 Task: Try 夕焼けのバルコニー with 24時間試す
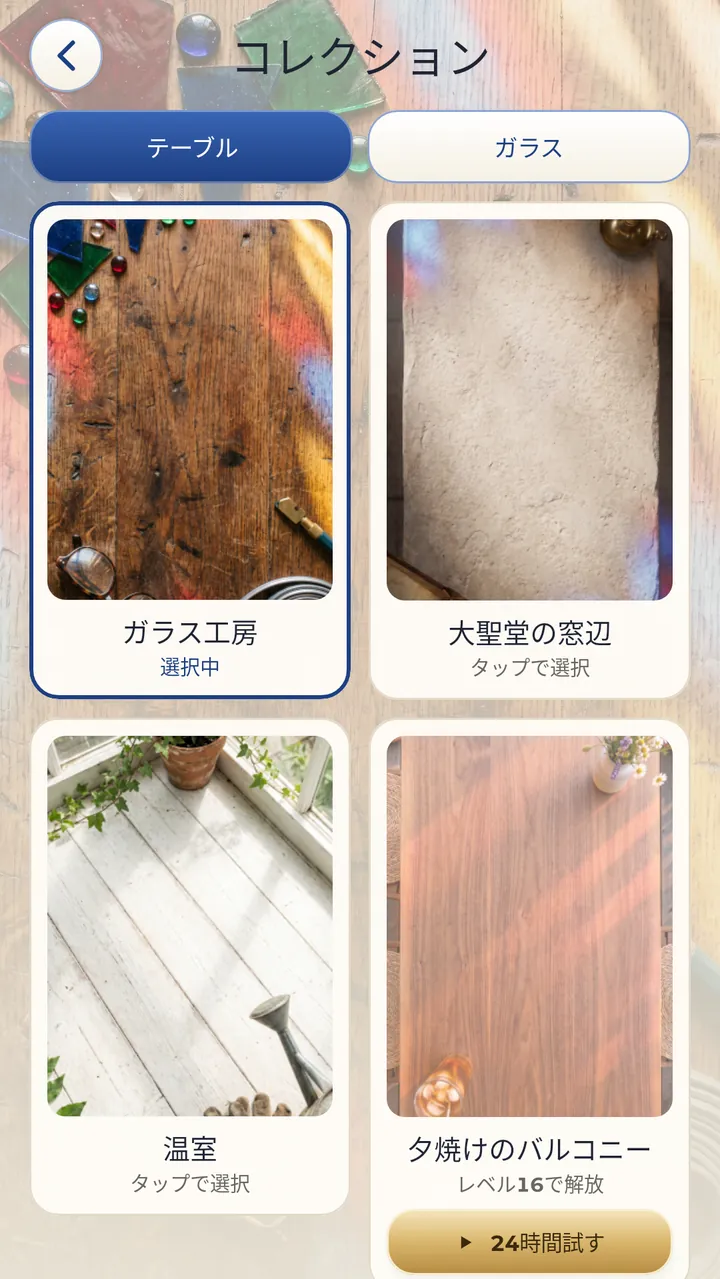click(x=530, y=1242)
